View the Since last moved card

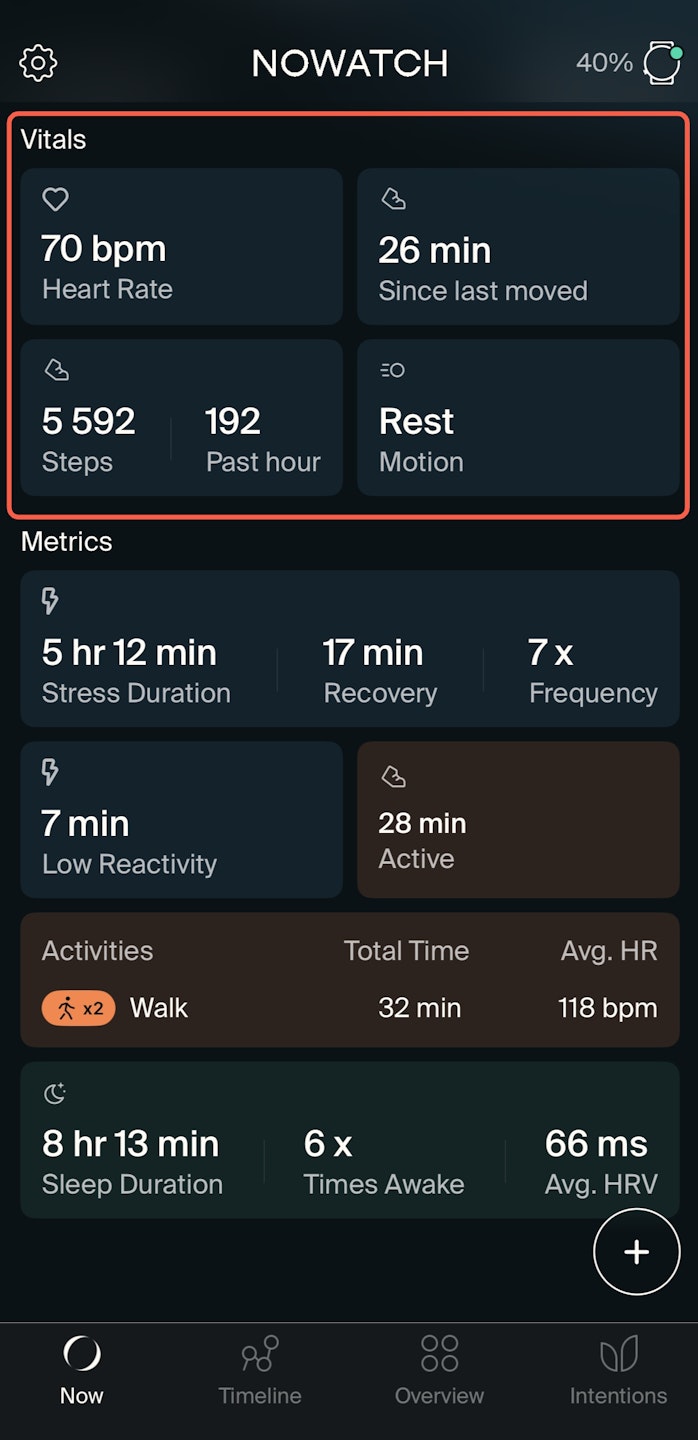[x=517, y=246]
